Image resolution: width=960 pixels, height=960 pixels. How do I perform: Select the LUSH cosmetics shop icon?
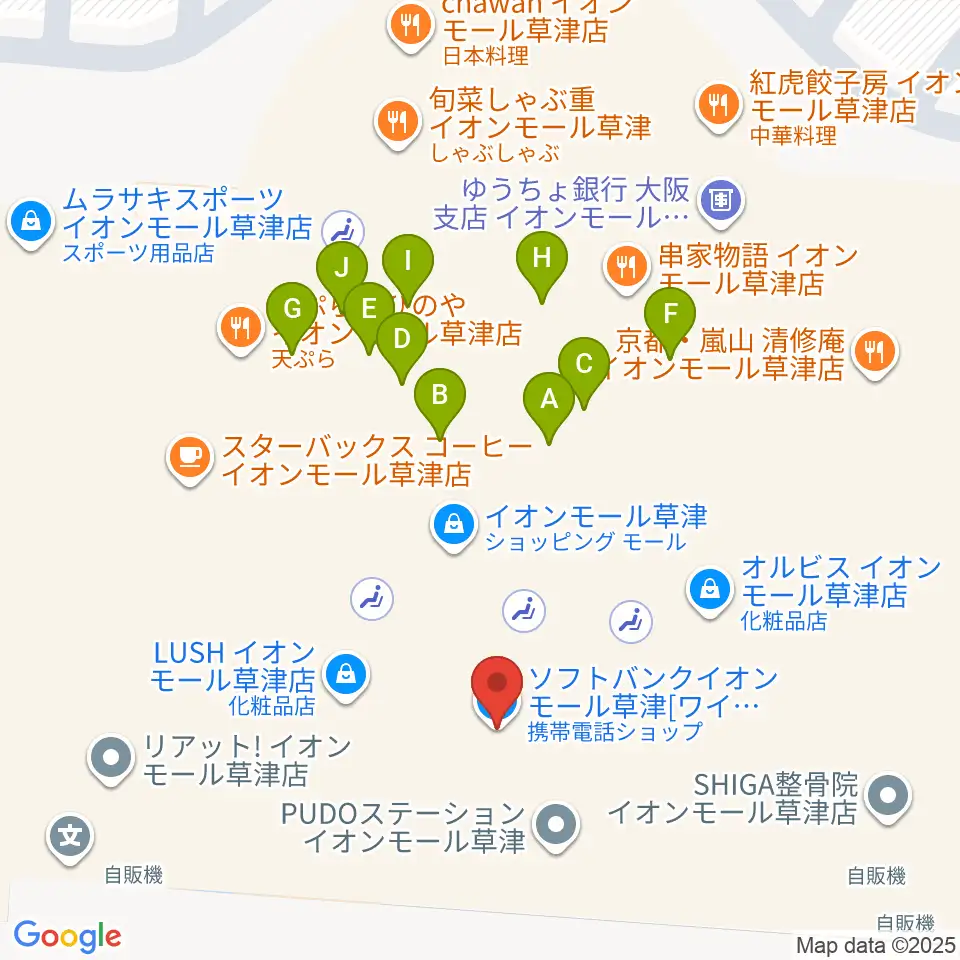point(346,675)
